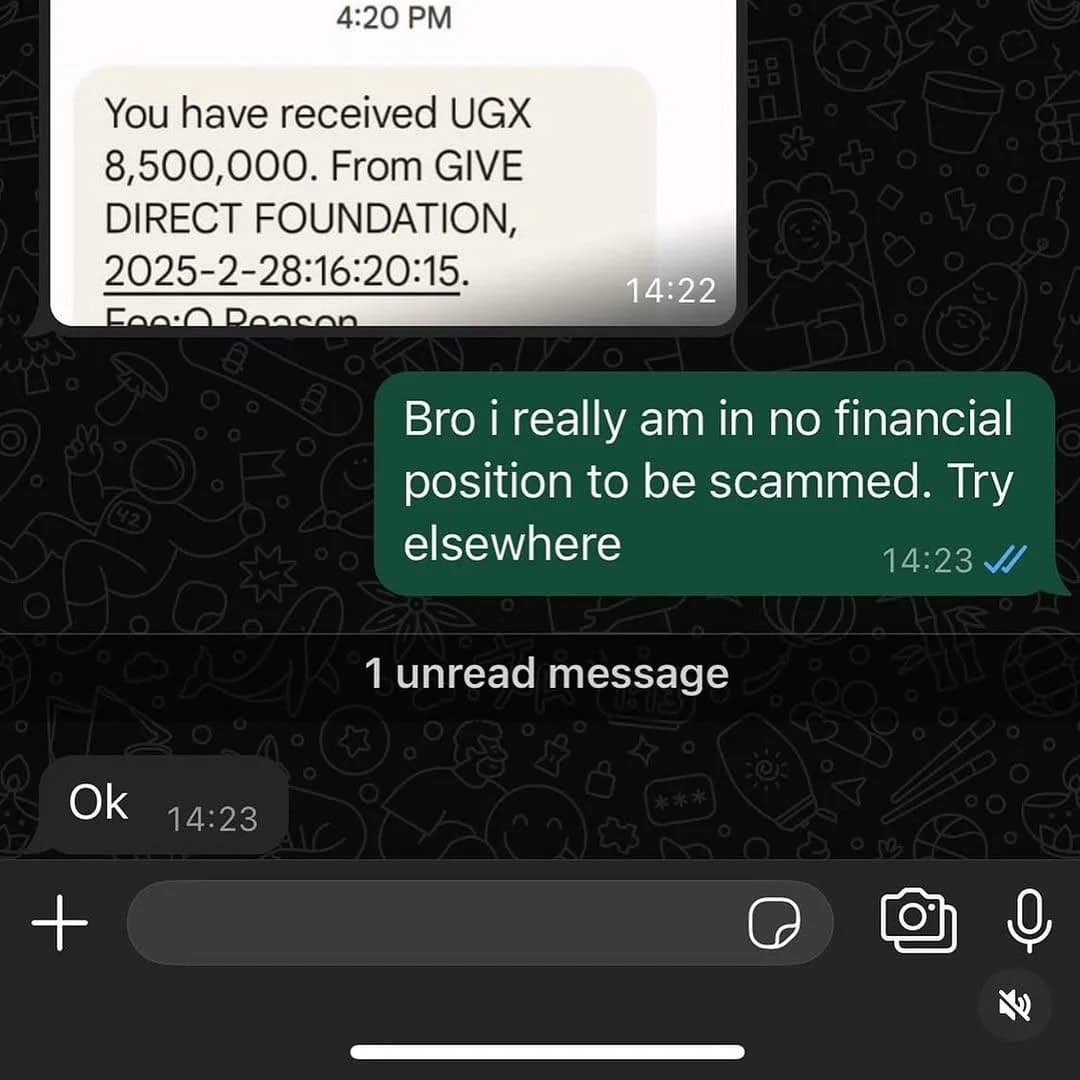
Task: Tap the microphone to record a voice message
Action: coord(1028,920)
